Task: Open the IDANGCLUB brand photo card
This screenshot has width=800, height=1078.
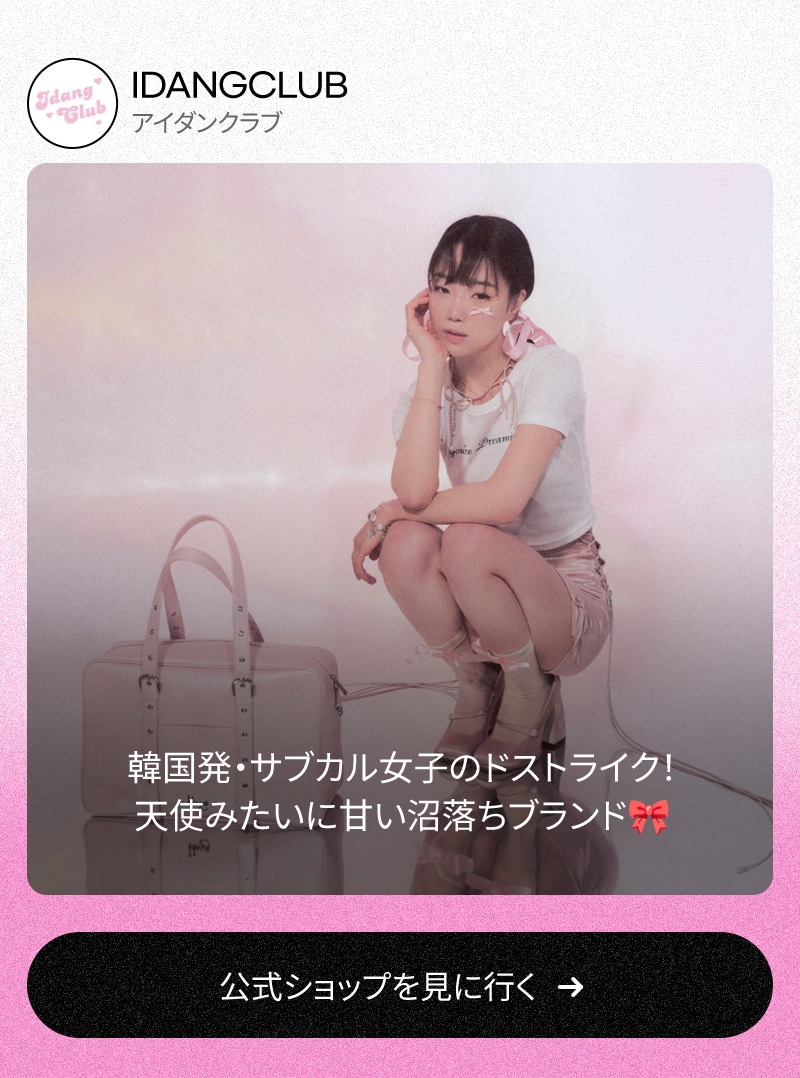Action: point(400,528)
